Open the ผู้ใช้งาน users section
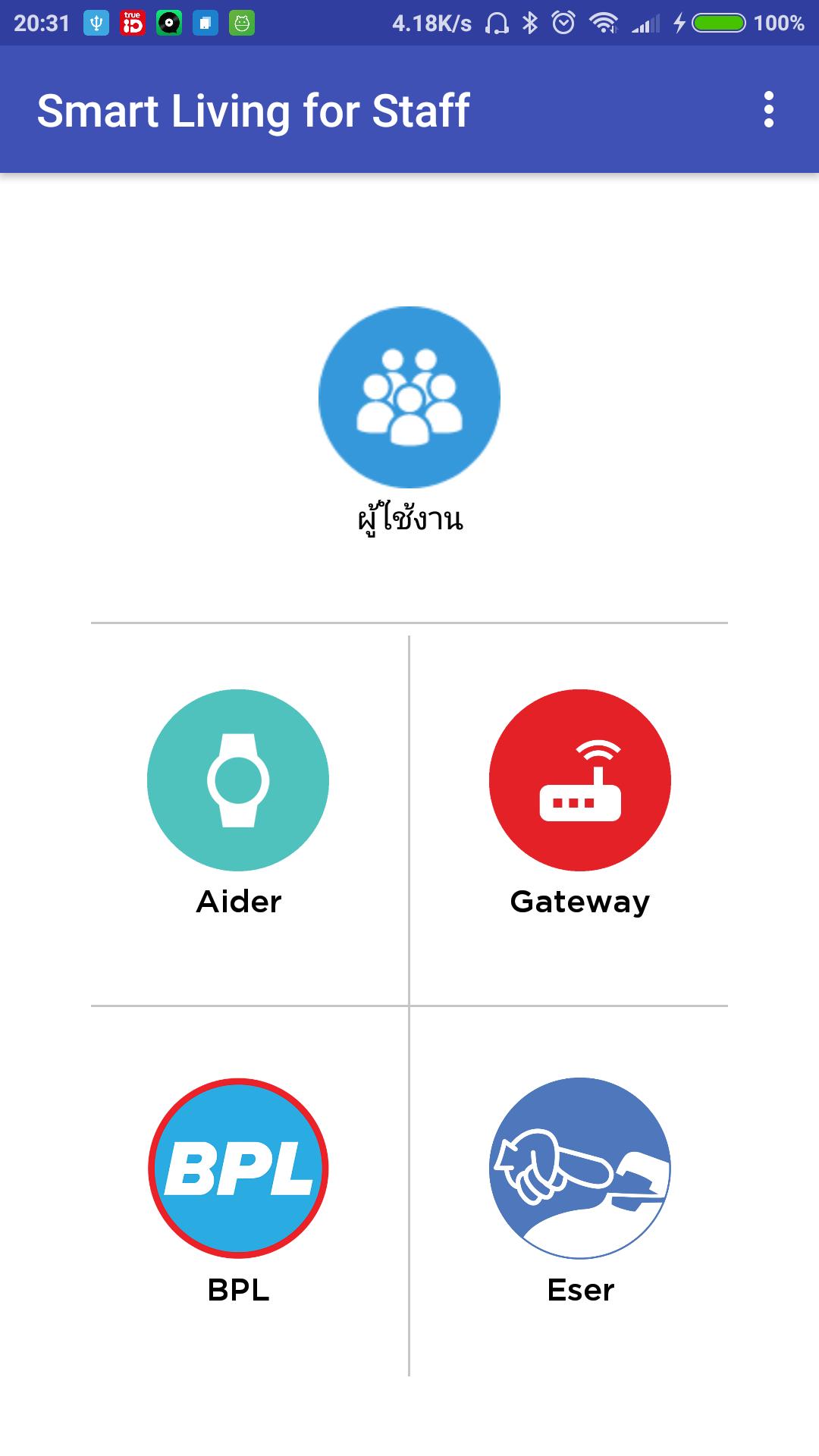Image resolution: width=819 pixels, height=1456 pixels. (409, 397)
